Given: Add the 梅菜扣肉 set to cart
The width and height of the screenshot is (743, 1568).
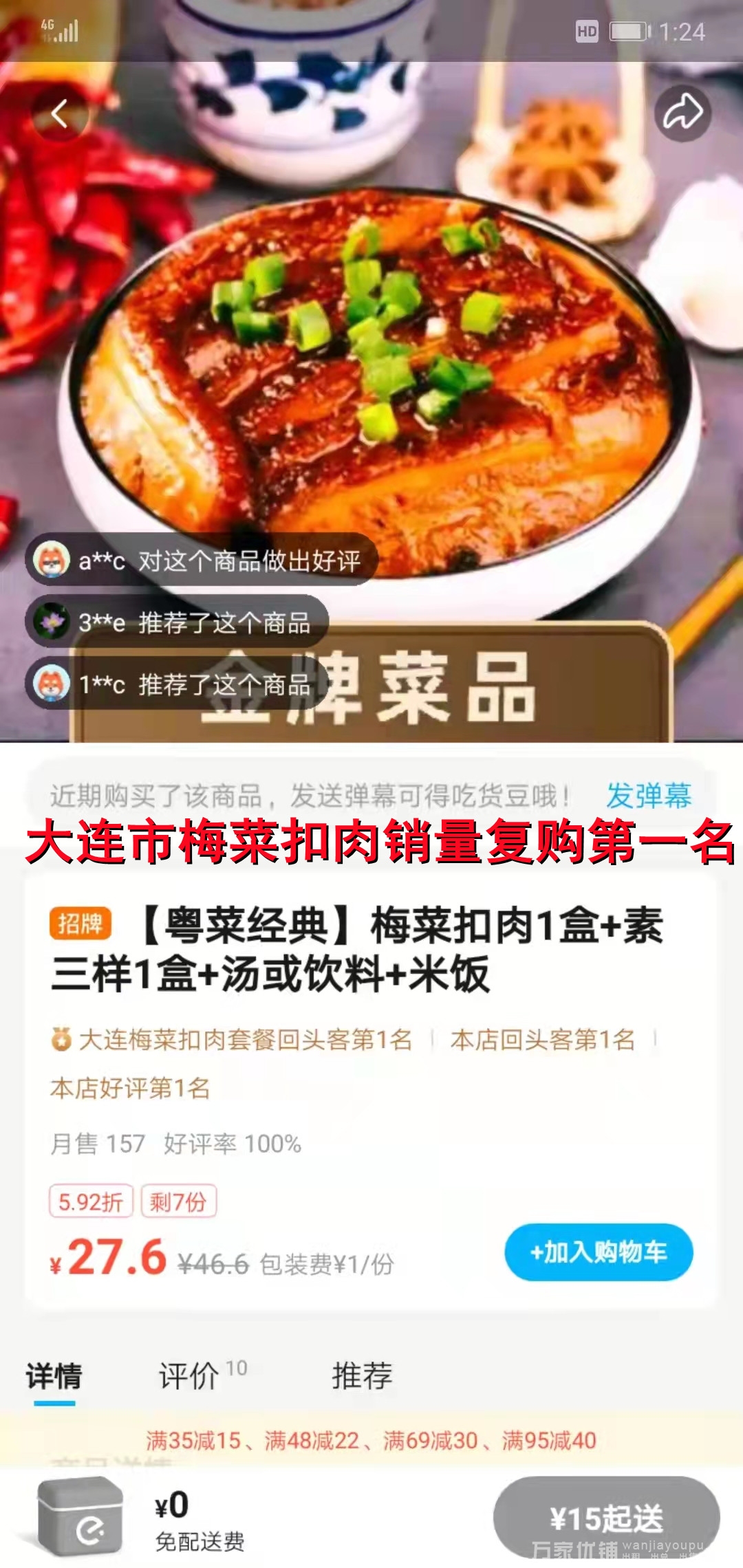Looking at the screenshot, I should [x=599, y=1252].
